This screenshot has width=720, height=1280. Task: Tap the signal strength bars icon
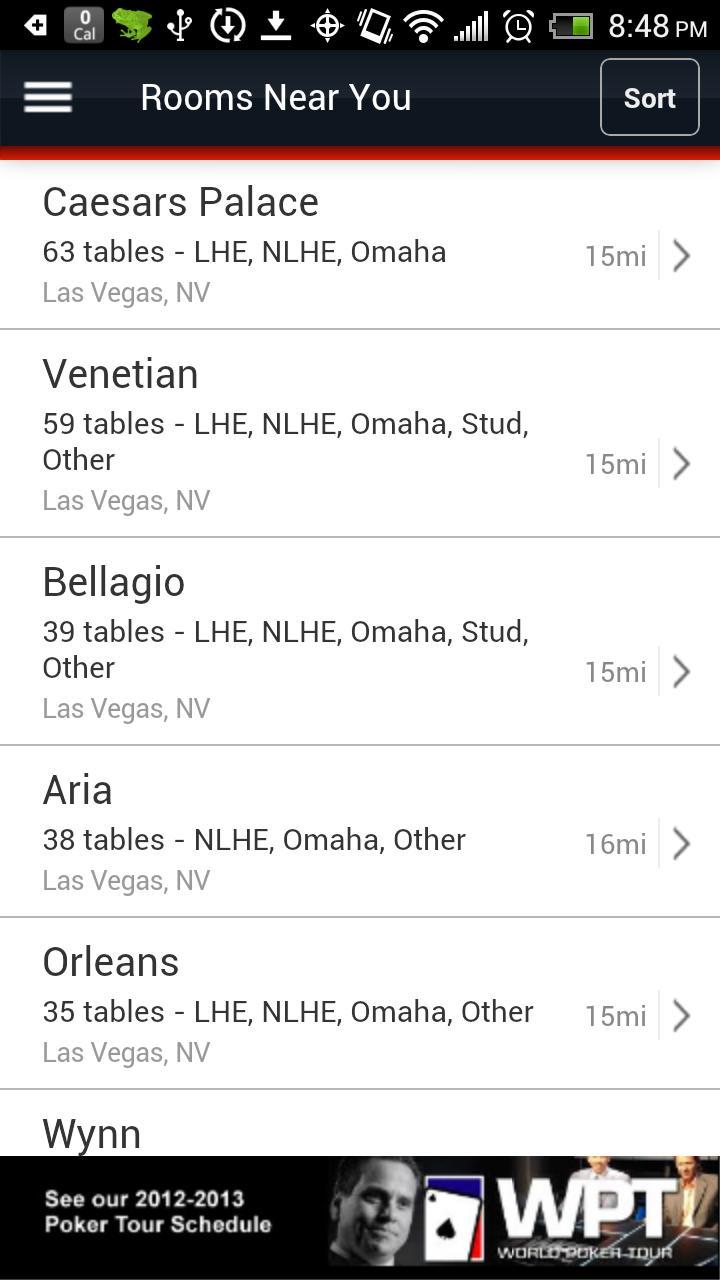click(x=470, y=24)
